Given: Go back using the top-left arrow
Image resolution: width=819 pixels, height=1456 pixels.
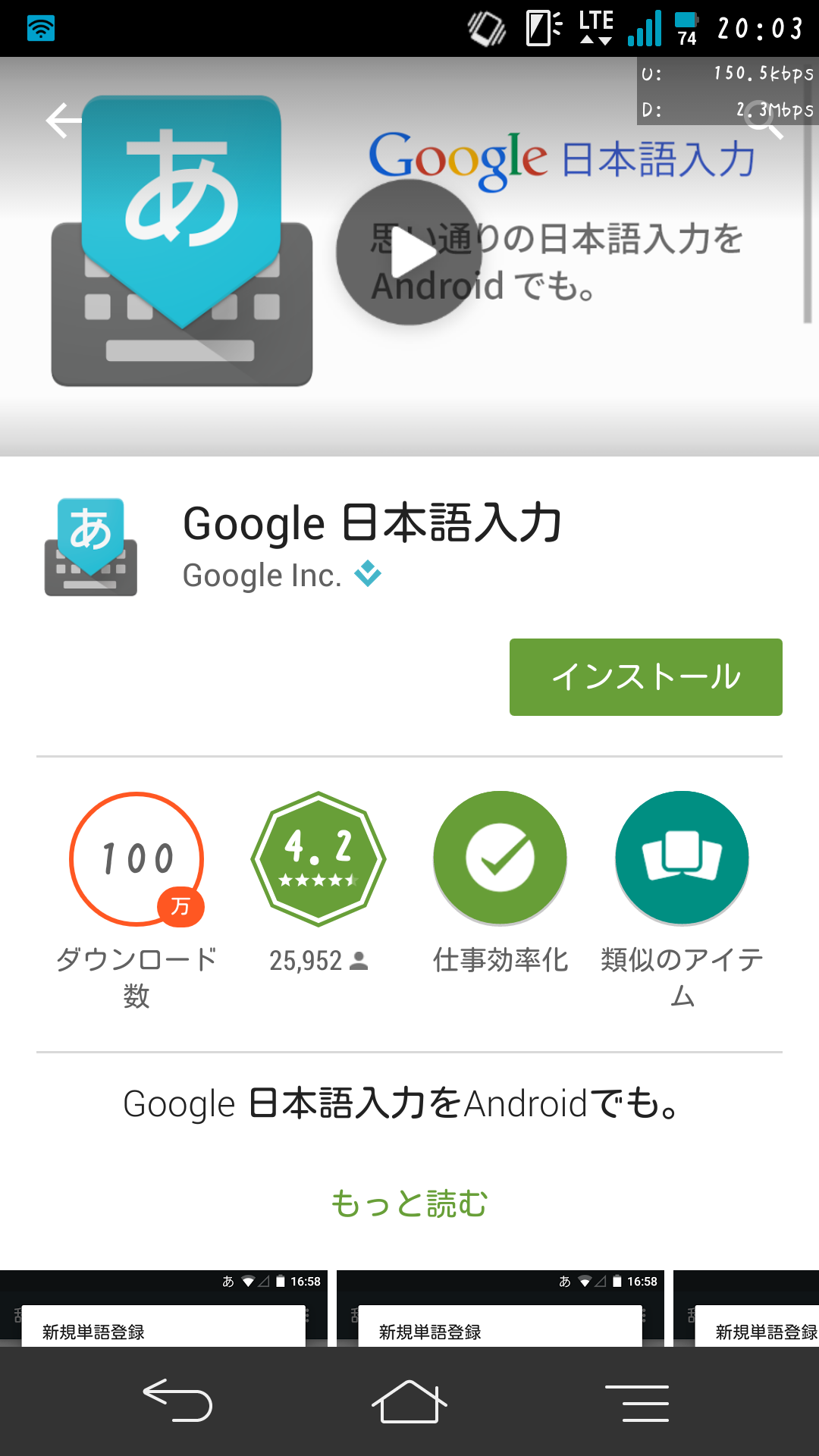Looking at the screenshot, I should [x=64, y=121].
